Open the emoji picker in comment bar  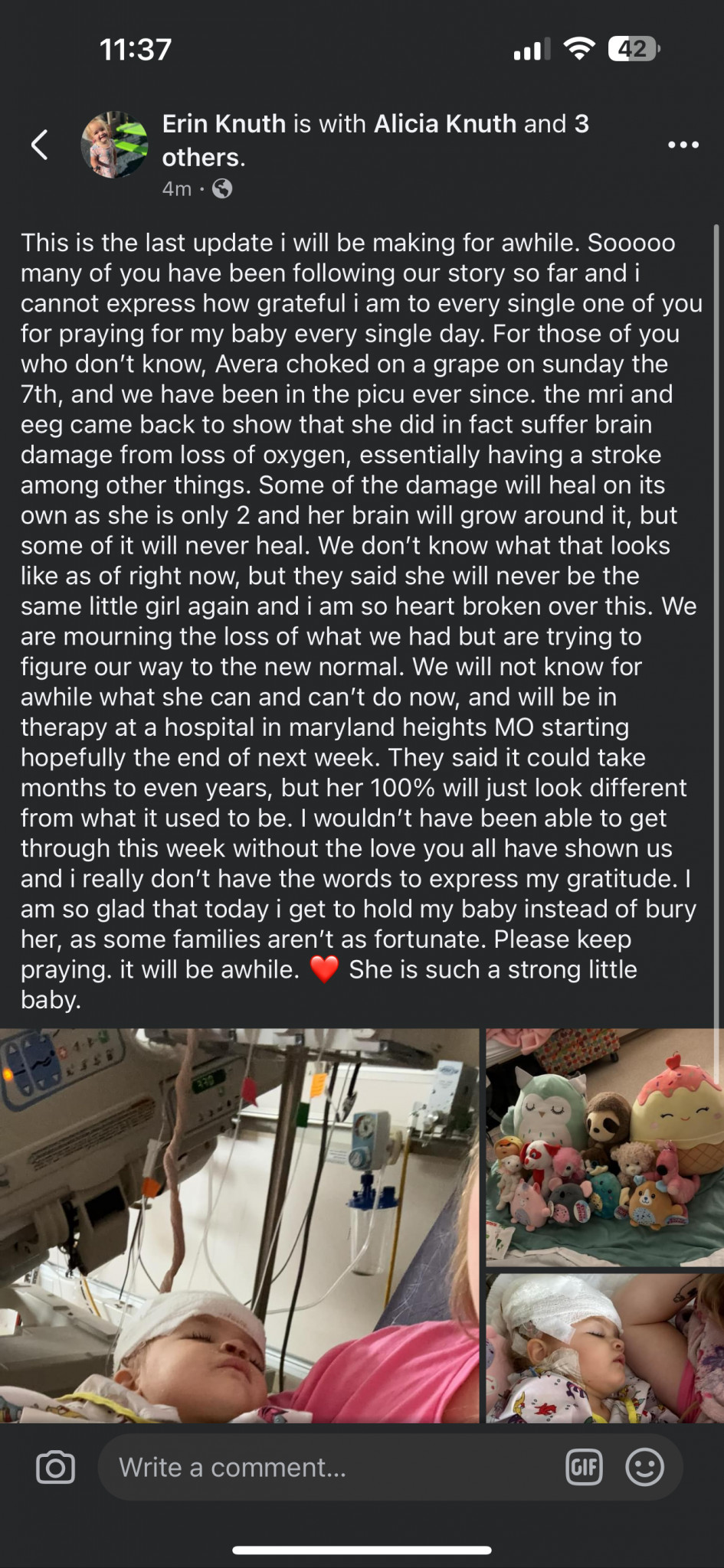644,1467
